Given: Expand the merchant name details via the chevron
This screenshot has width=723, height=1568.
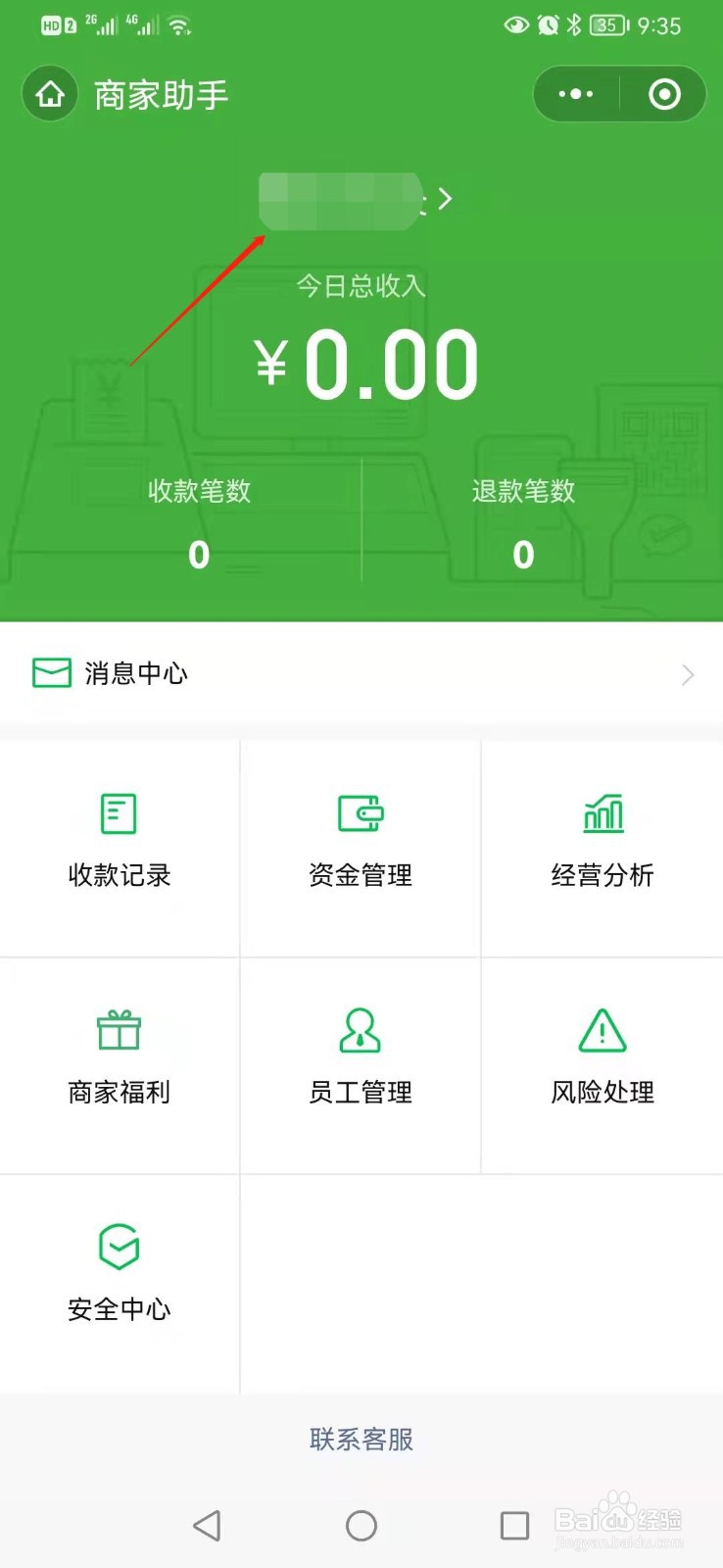Looking at the screenshot, I should [446, 198].
